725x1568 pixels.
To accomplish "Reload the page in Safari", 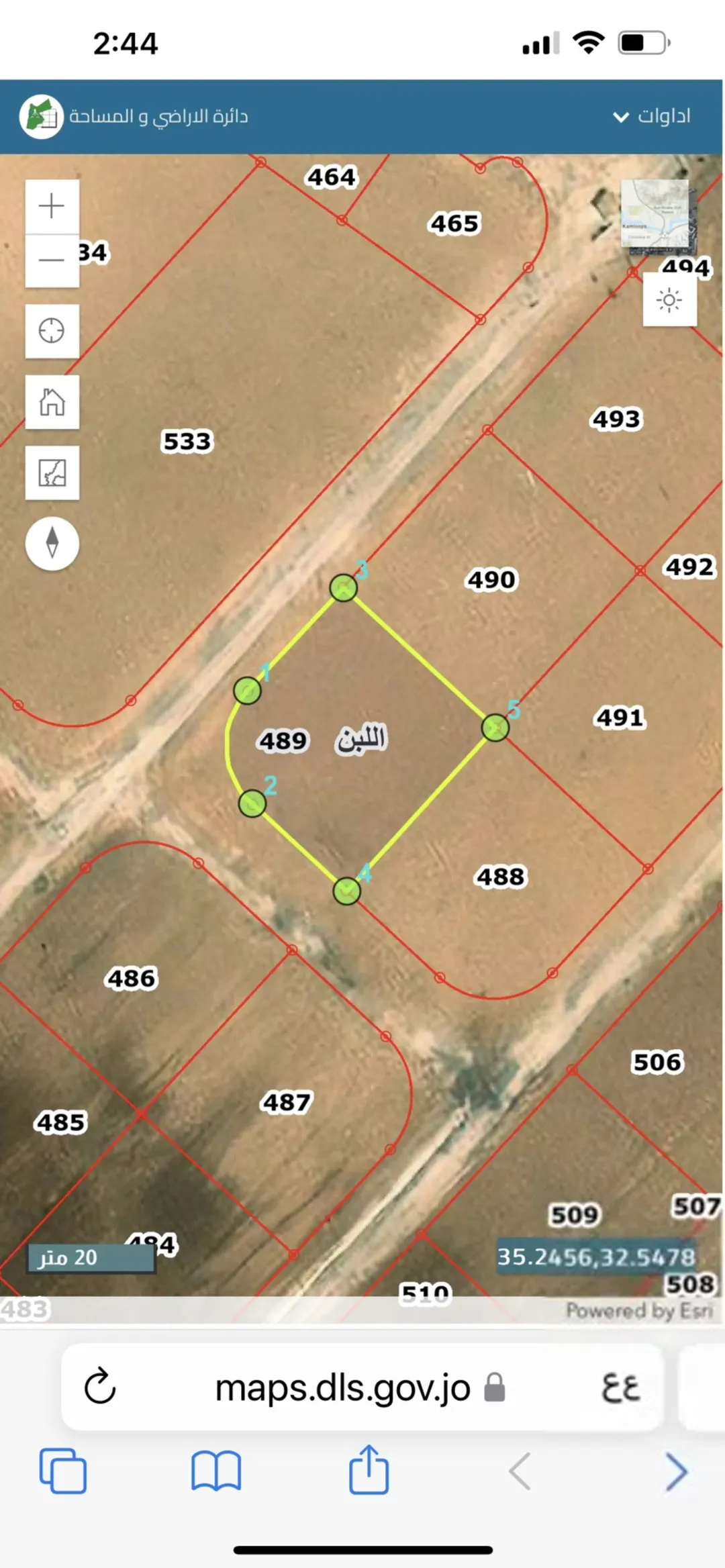I will pos(100,1387).
